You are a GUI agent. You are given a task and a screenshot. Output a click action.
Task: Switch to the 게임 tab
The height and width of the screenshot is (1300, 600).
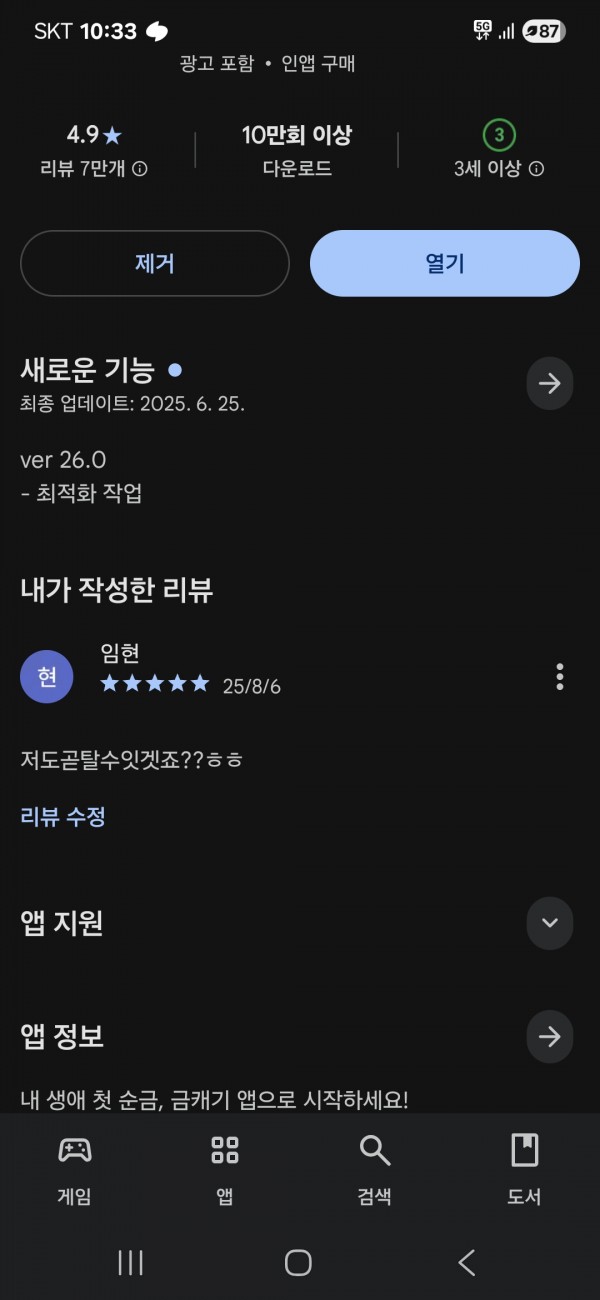pyautogui.click(x=75, y=1169)
